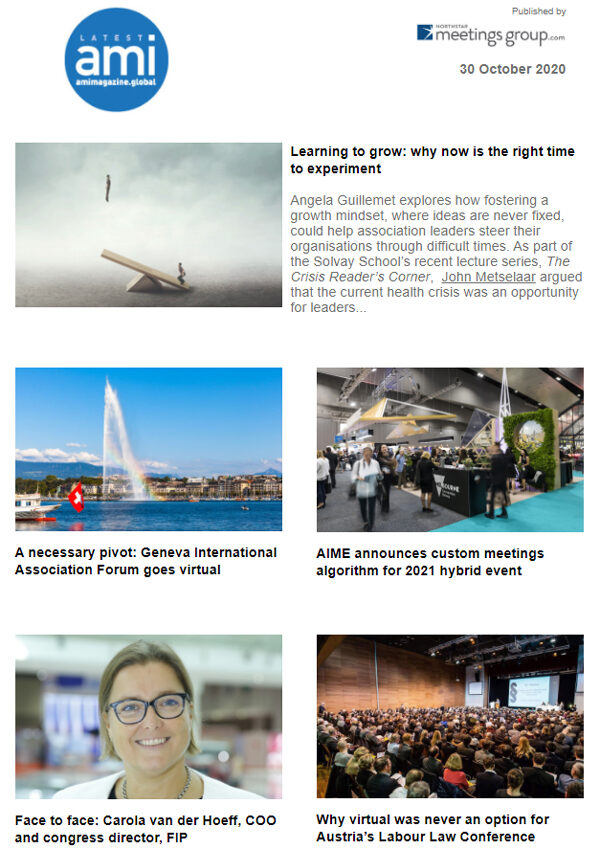The image size is (600, 849).
Task: Open the seesaw article image
Action: [x=148, y=224]
